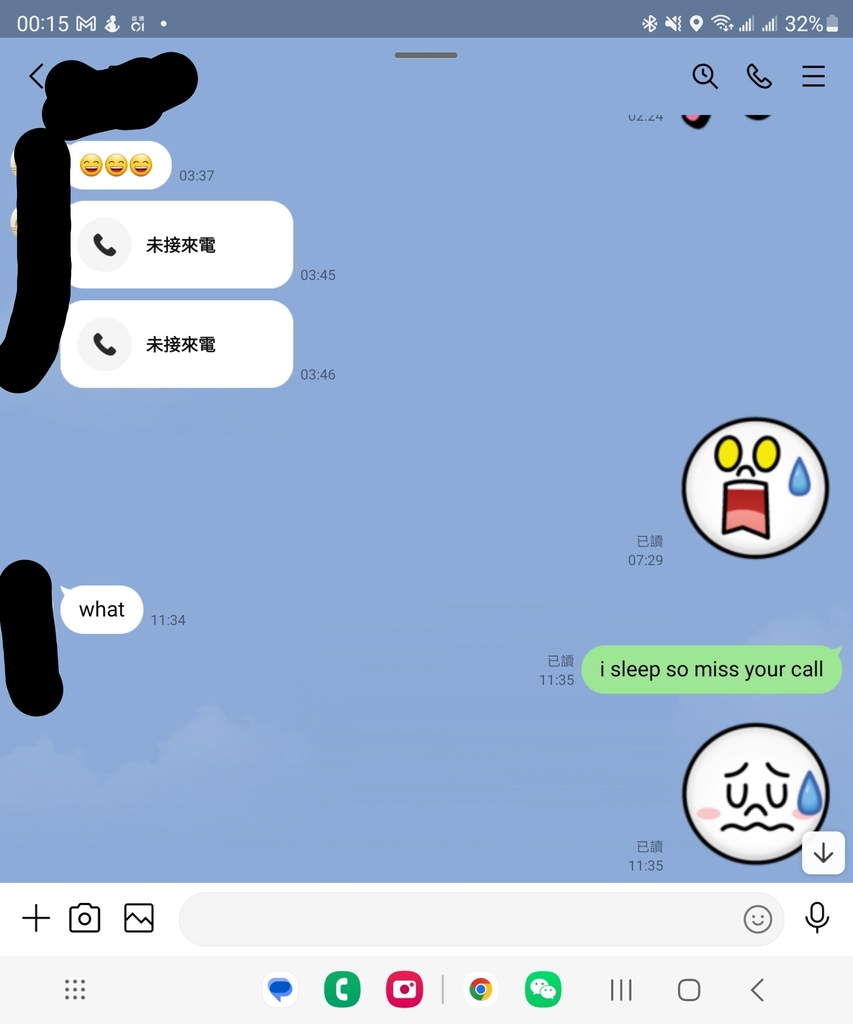Image resolution: width=853 pixels, height=1024 pixels.
Task: Go back to the chat list
Action: click(x=36, y=76)
